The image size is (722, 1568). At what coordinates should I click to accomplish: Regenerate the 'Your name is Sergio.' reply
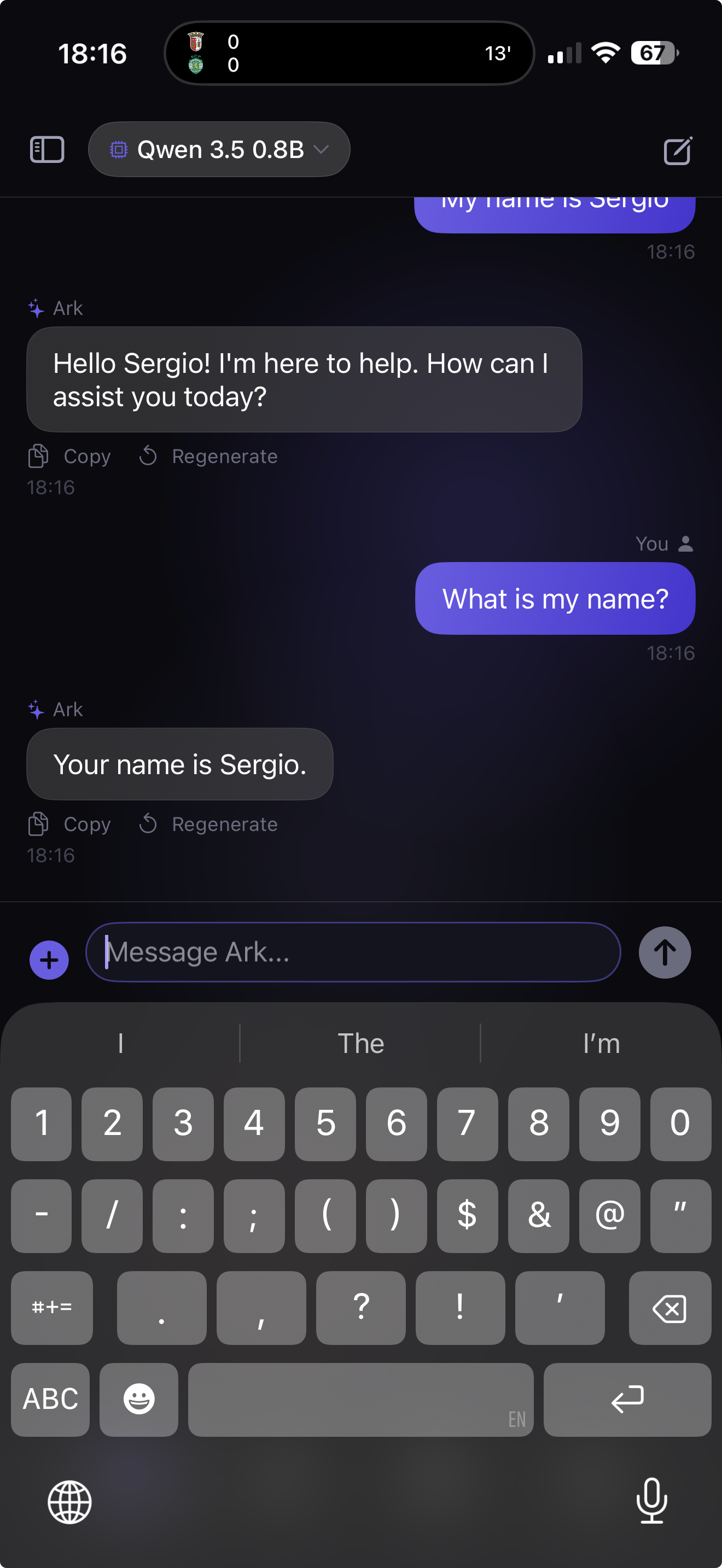point(208,824)
